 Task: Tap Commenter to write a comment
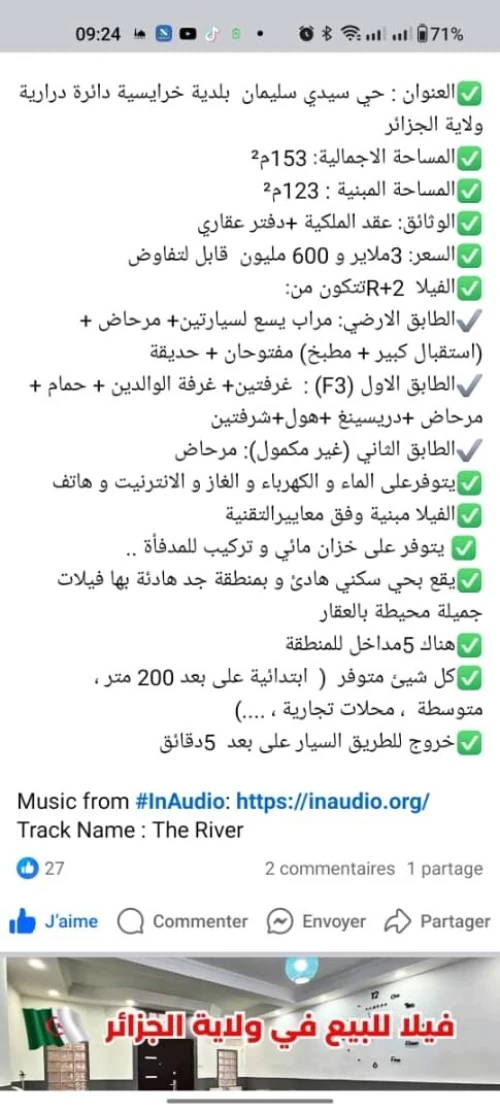(x=183, y=921)
